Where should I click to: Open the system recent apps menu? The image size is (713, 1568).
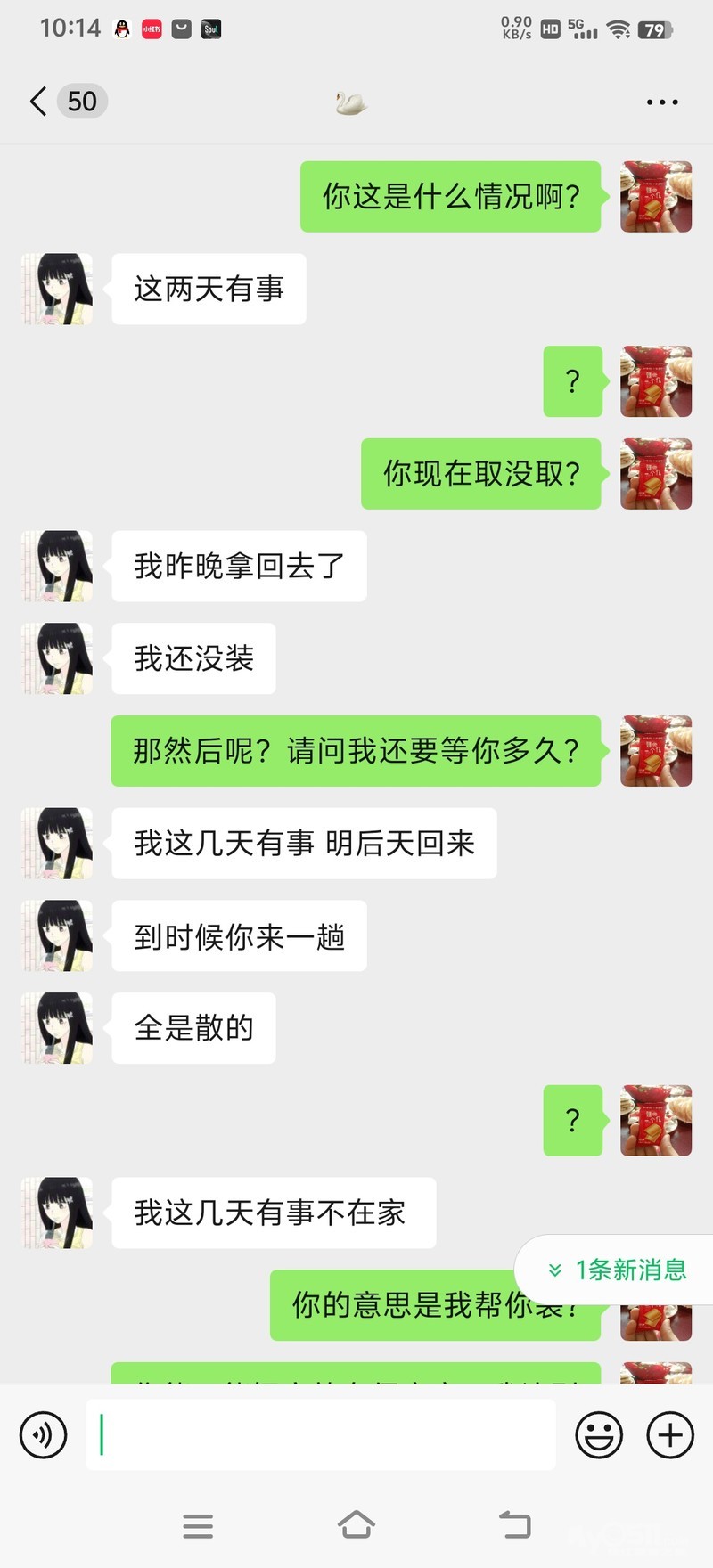click(198, 1525)
